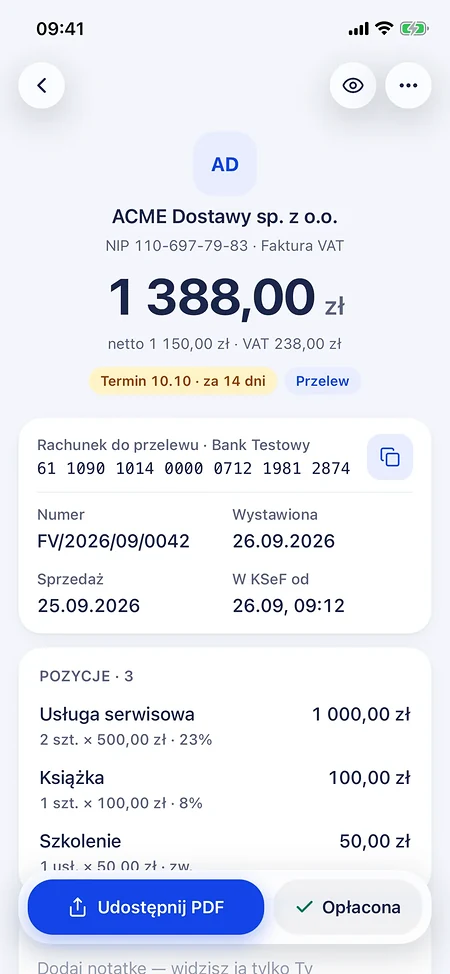Mark invoice as Opłacona
Image resolution: width=450 pixels, height=974 pixels.
click(348, 908)
